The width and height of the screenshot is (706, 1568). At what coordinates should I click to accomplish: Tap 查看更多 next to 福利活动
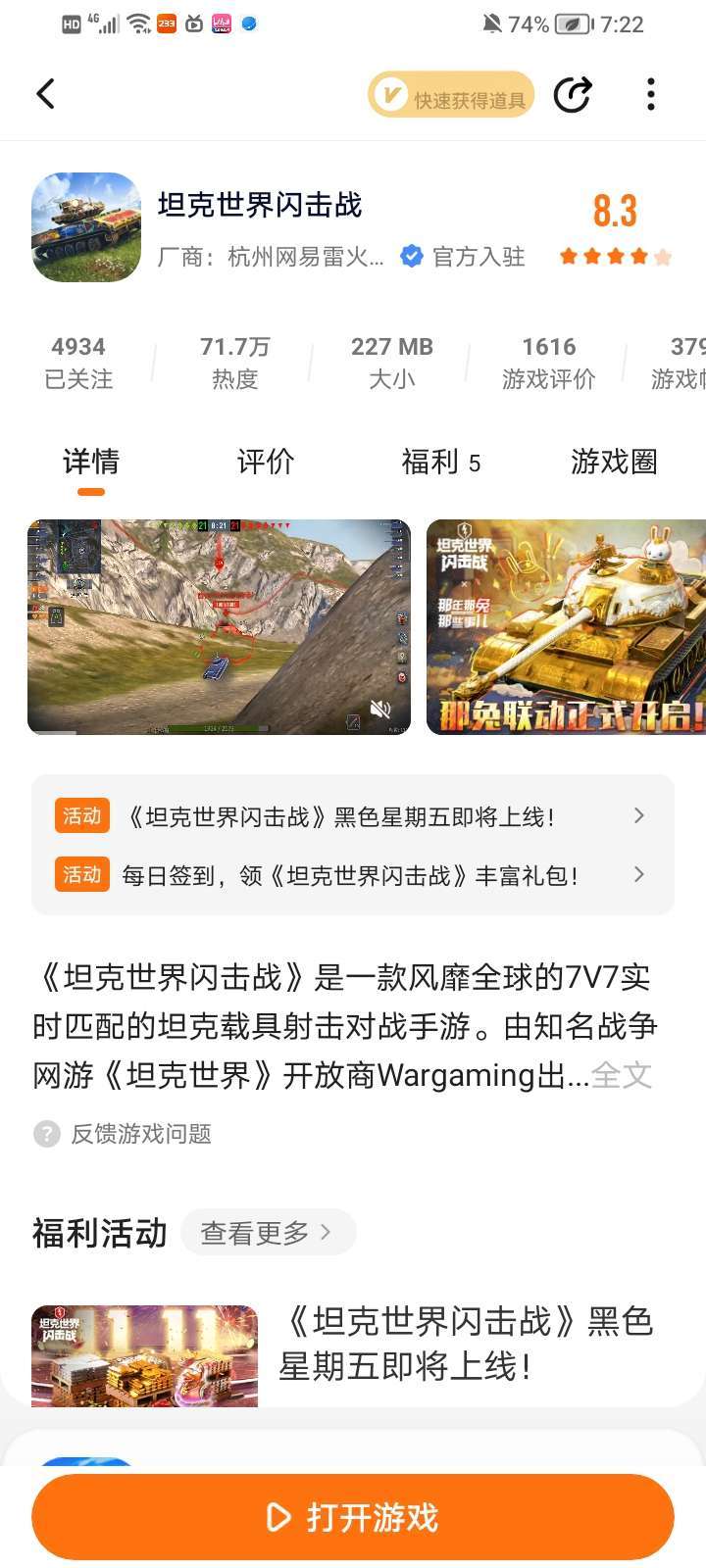tap(266, 1232)
